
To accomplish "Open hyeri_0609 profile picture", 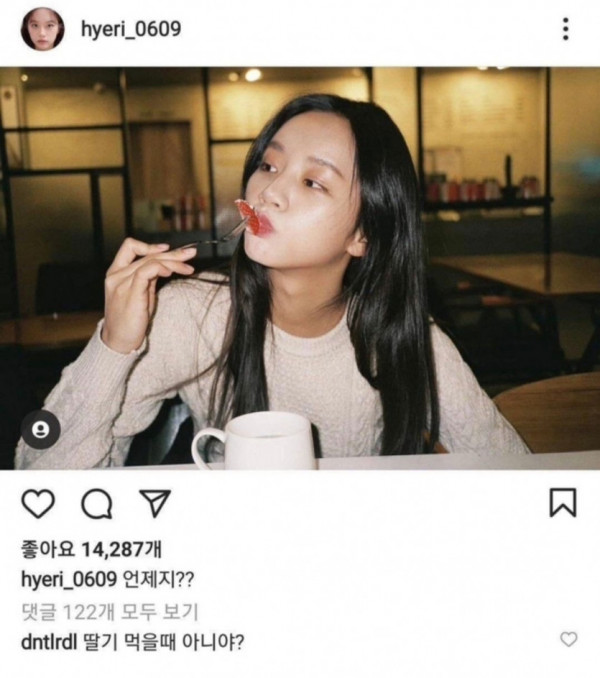I will 42,30.
